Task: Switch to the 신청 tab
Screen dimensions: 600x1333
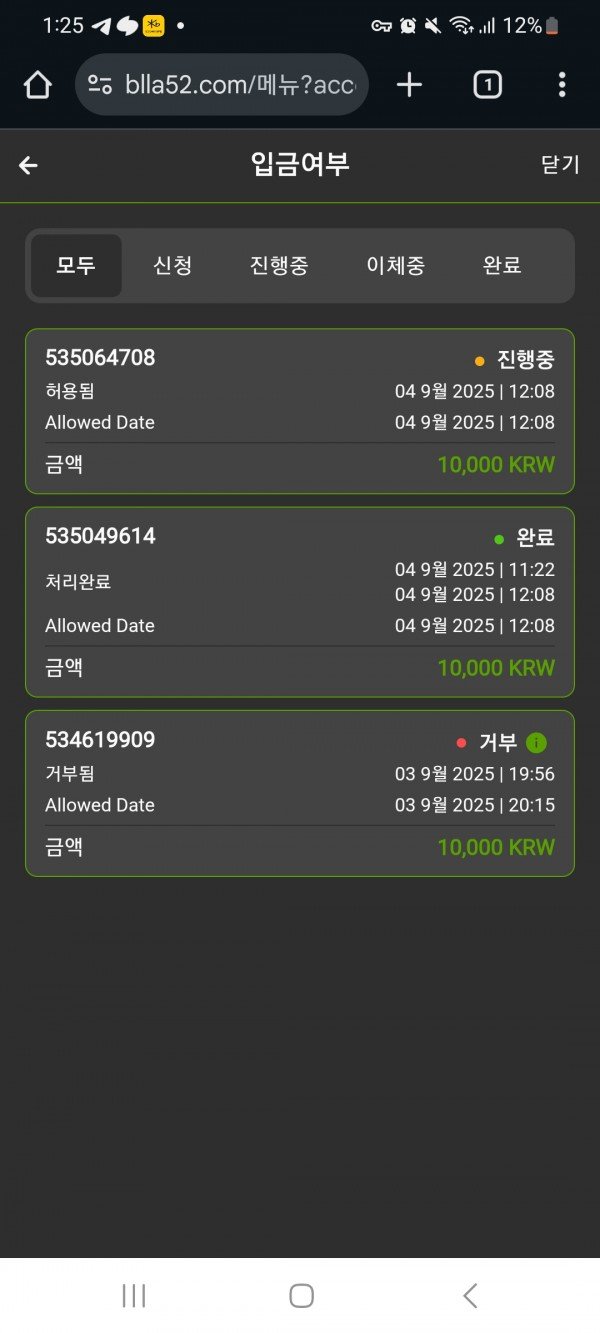Action: point(172,266)
